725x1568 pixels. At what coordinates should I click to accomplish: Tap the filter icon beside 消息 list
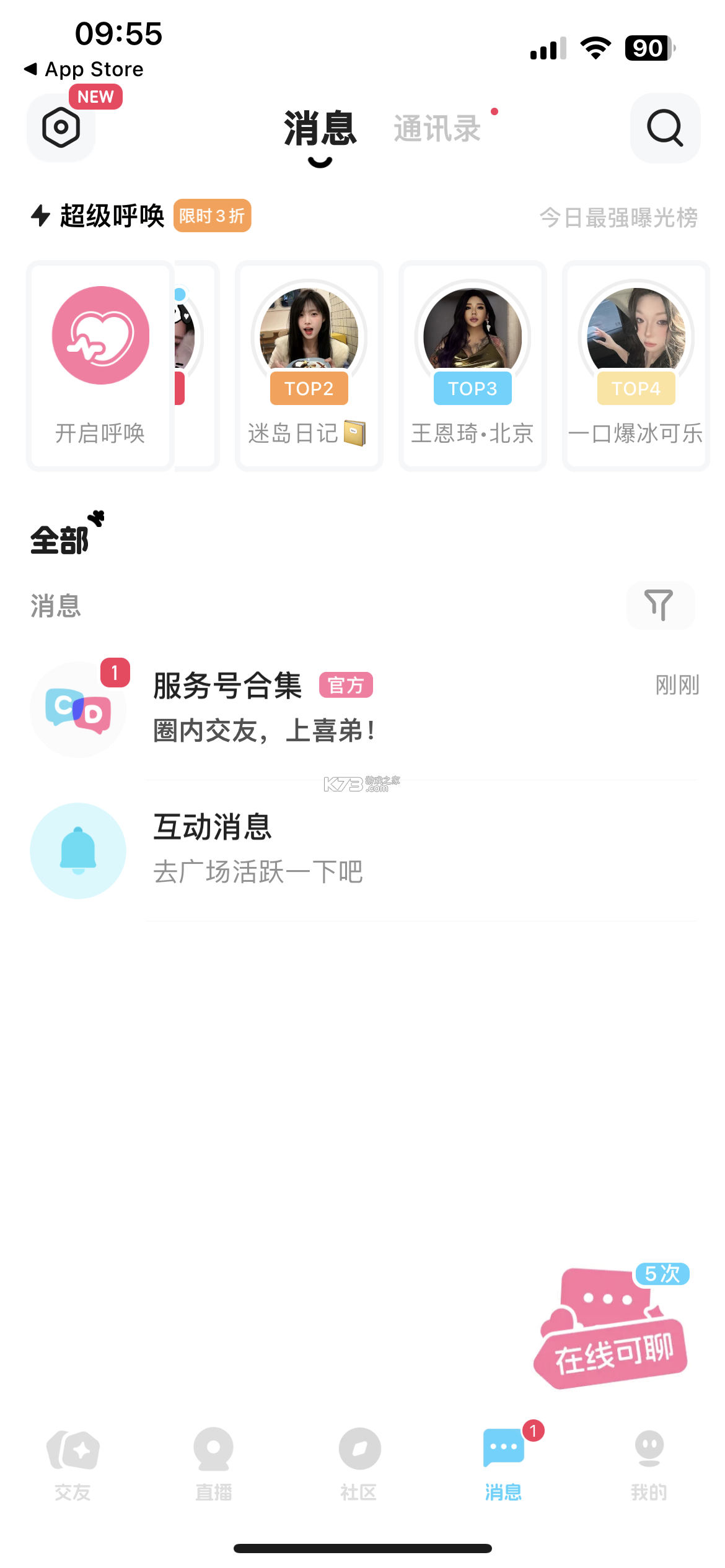pyautogui.click(x=661, y=606)
